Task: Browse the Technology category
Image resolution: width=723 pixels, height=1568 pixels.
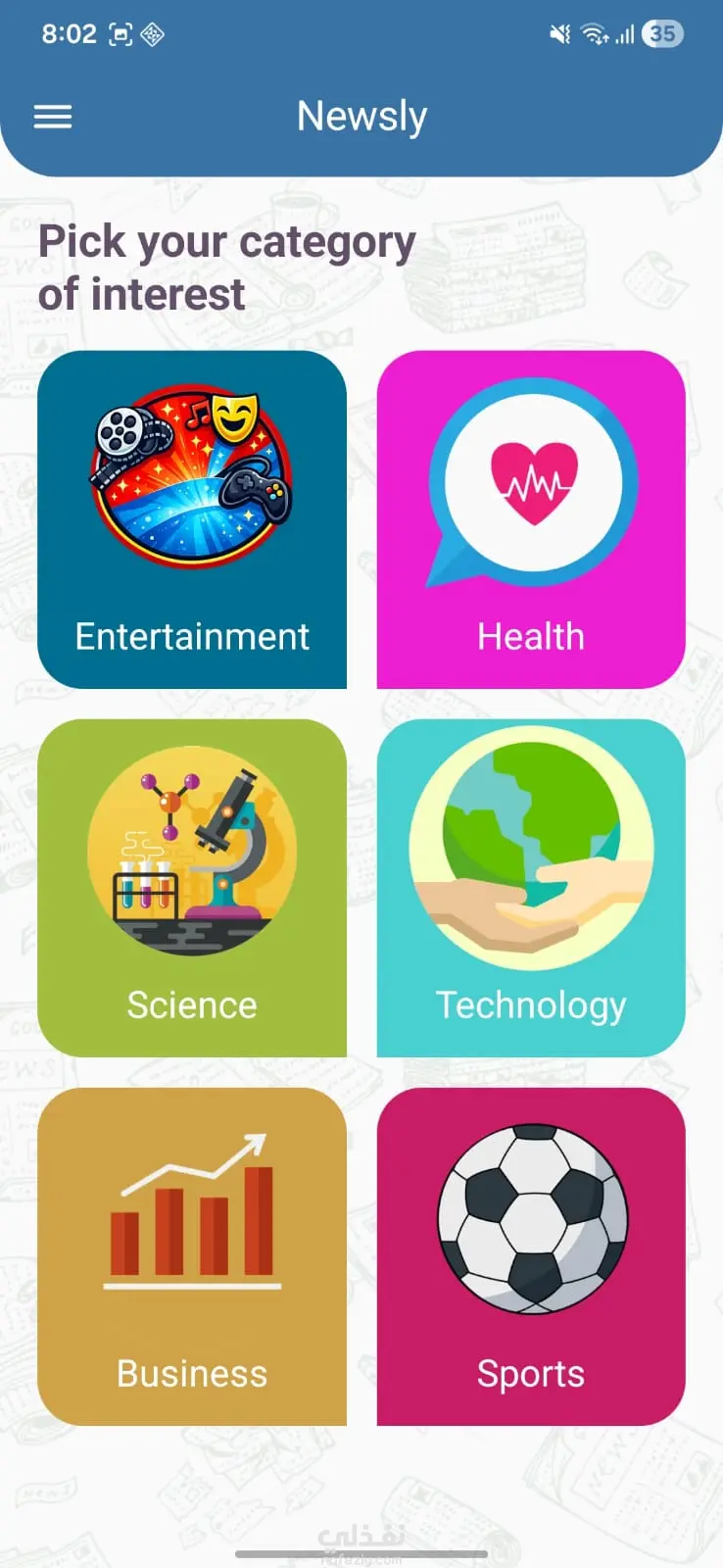Action: [531, 888]
